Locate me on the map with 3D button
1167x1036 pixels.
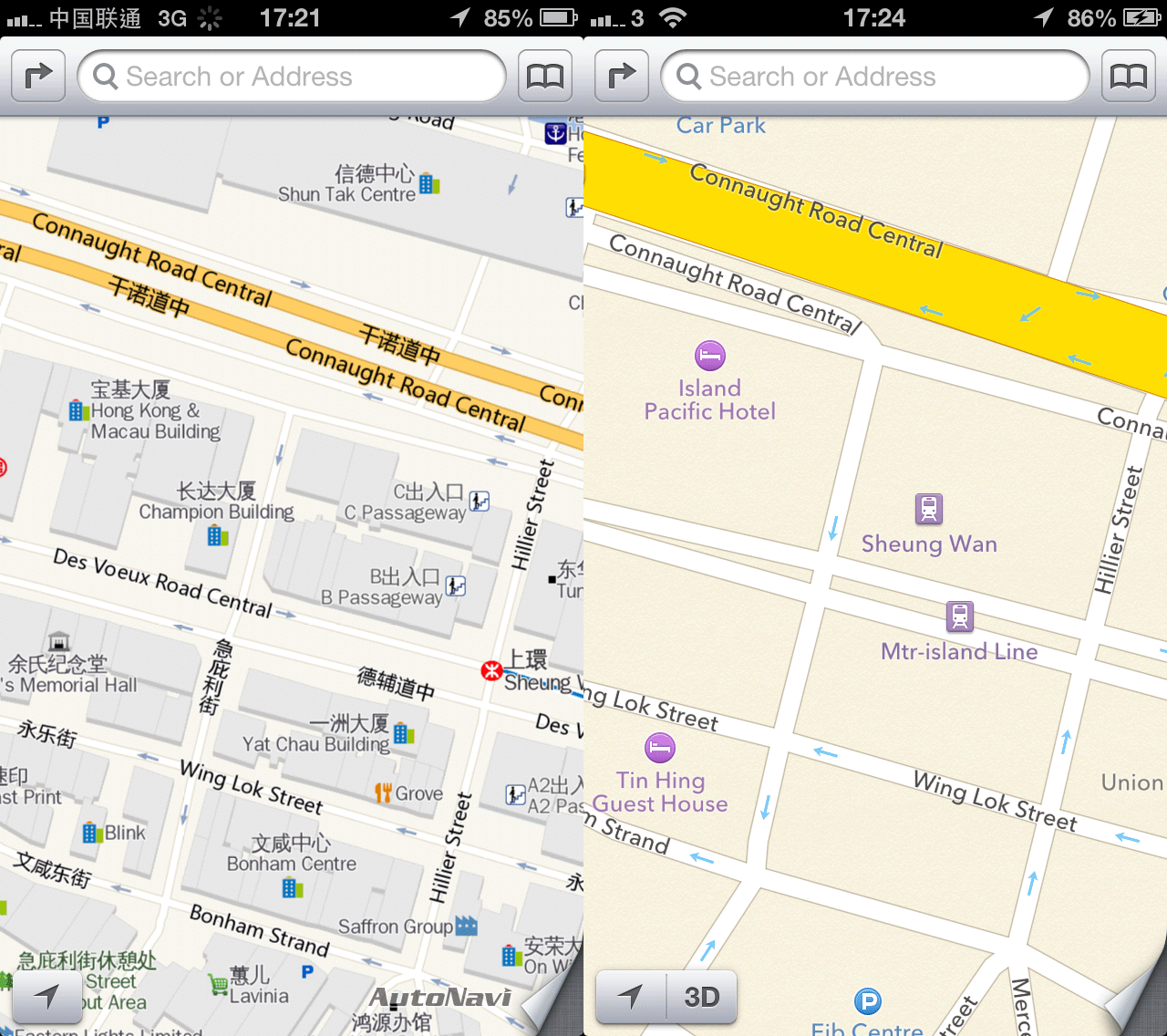click(631, 997)
